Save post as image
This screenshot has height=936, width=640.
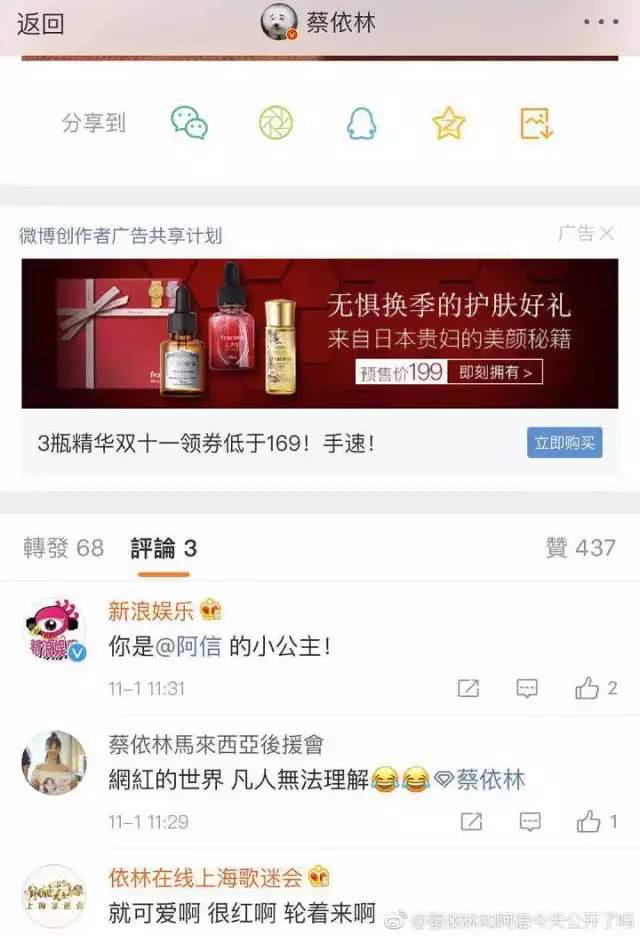tap(536, 123)
